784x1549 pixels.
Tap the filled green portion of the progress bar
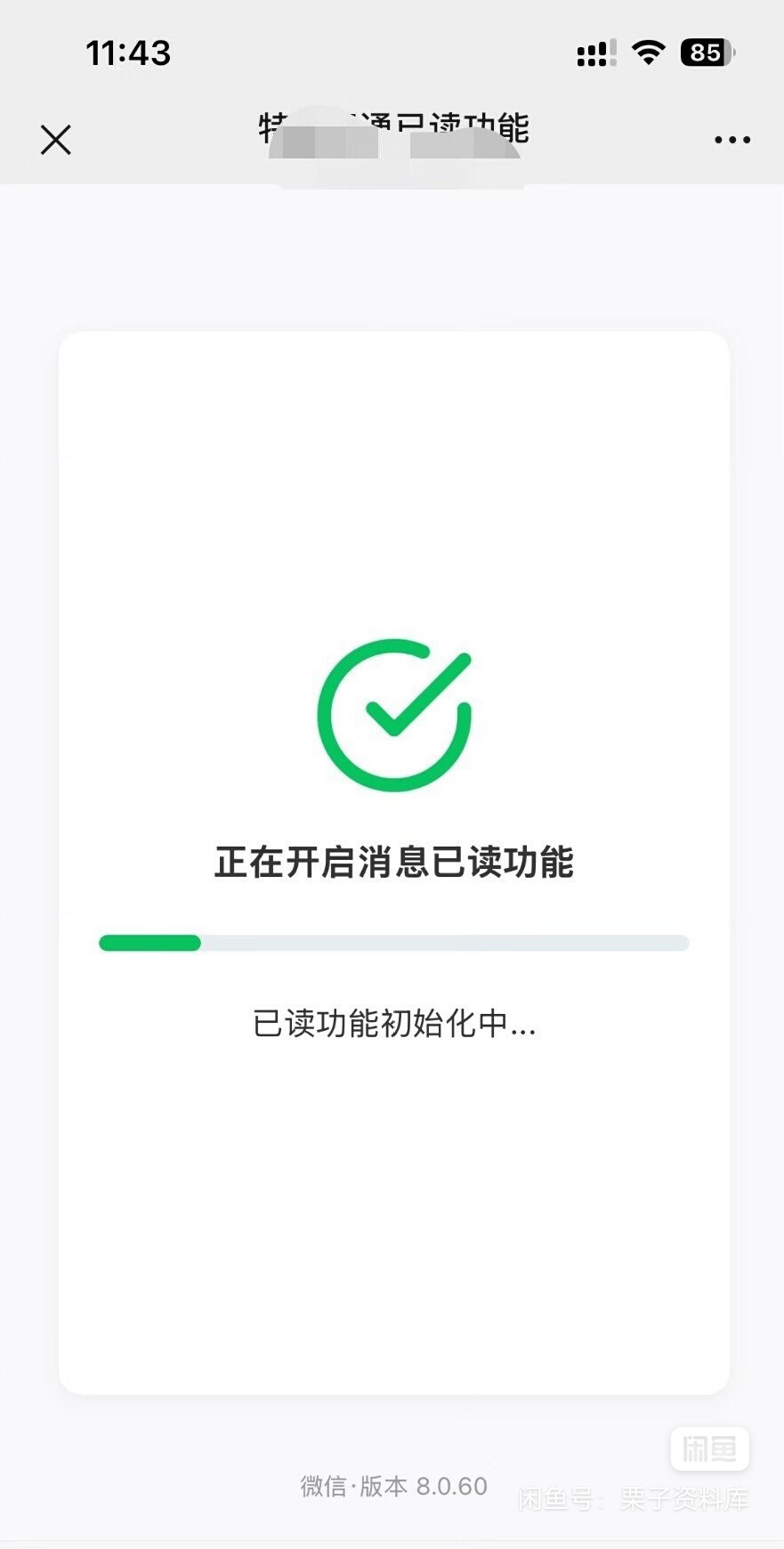pyautogui.click(x=149, y=942)
